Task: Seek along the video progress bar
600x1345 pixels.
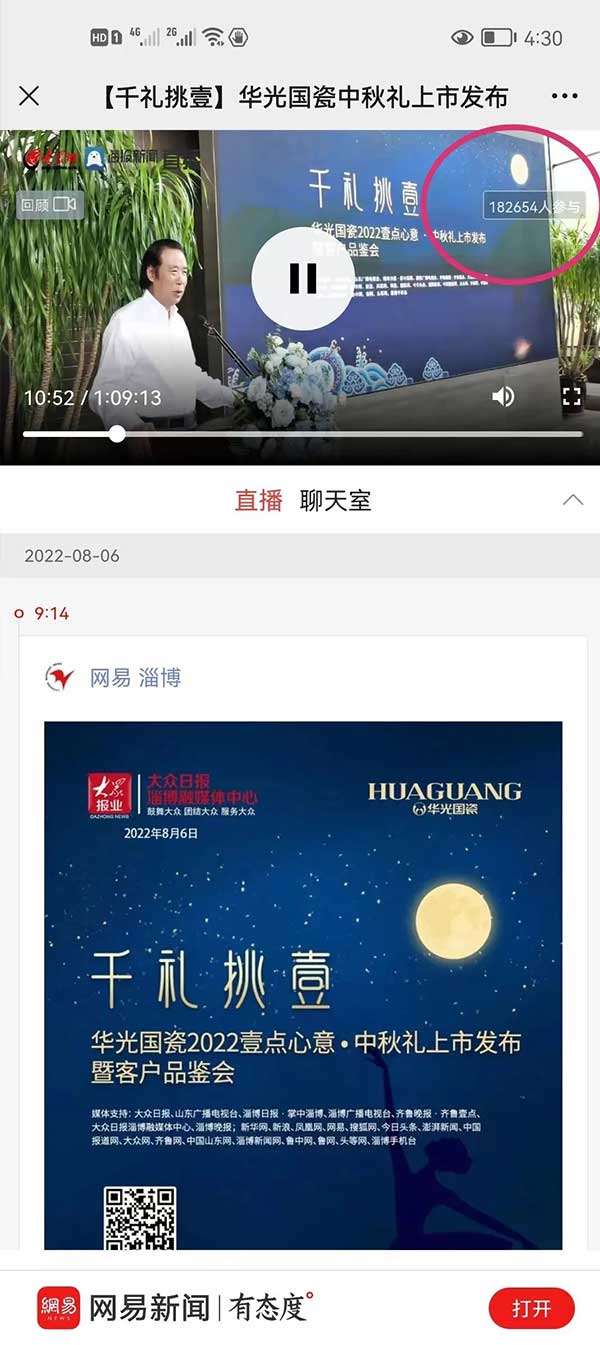Action: 118,434
